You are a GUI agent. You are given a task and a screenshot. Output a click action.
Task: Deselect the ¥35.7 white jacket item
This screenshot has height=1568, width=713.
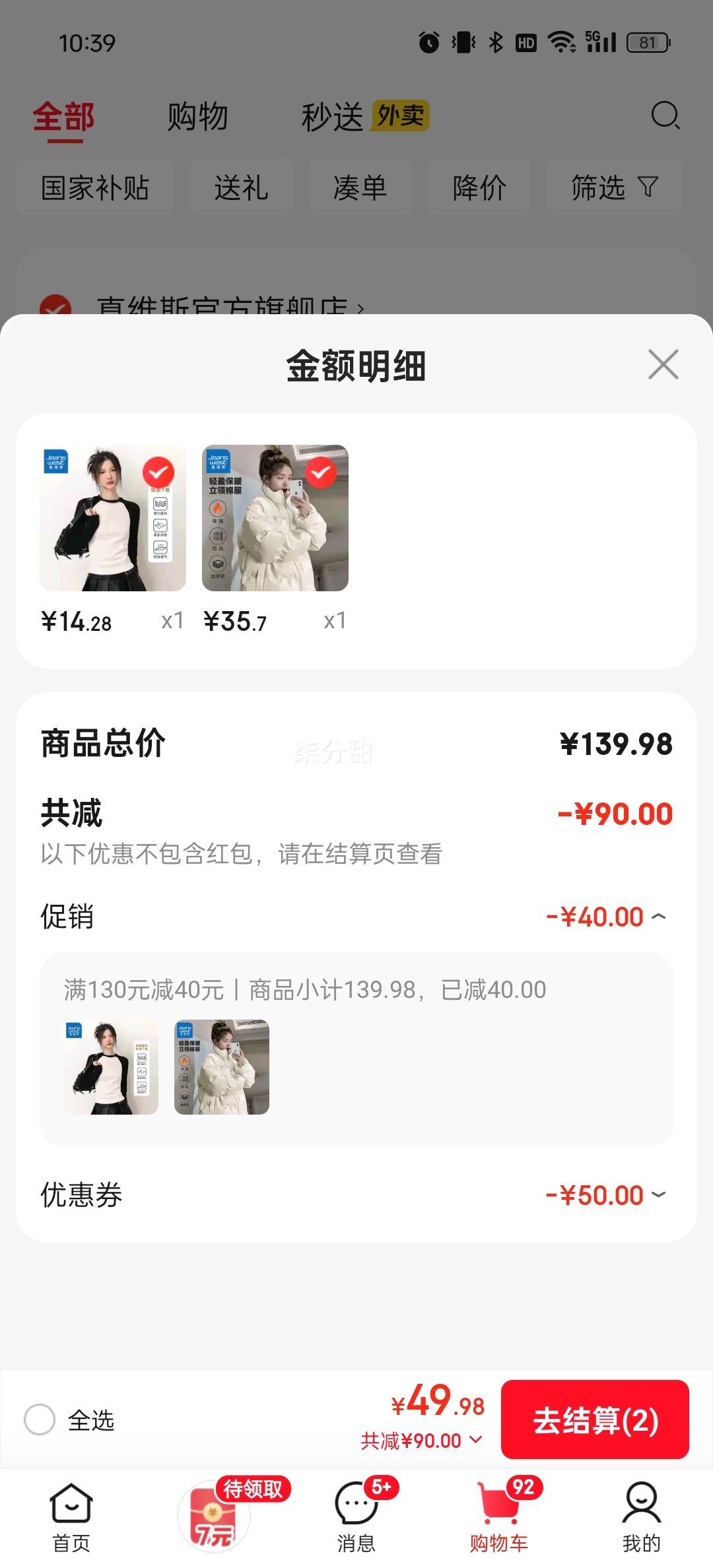point(321,473)
